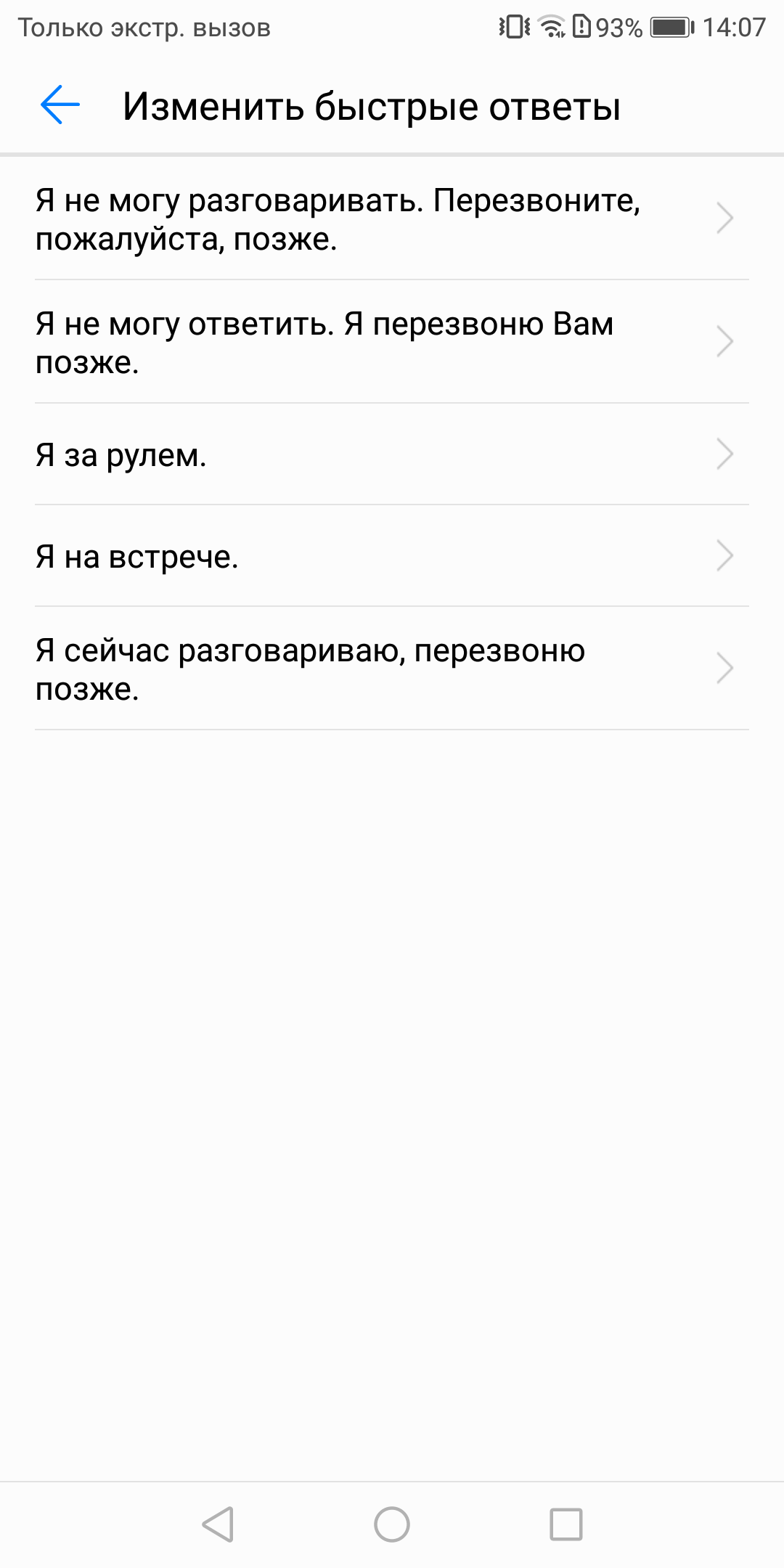Edit the reply 'Я сейчас разговариваю, перезвоню позже.'
The width and height of the screenshot is (784, 1568).
[392, 669]
